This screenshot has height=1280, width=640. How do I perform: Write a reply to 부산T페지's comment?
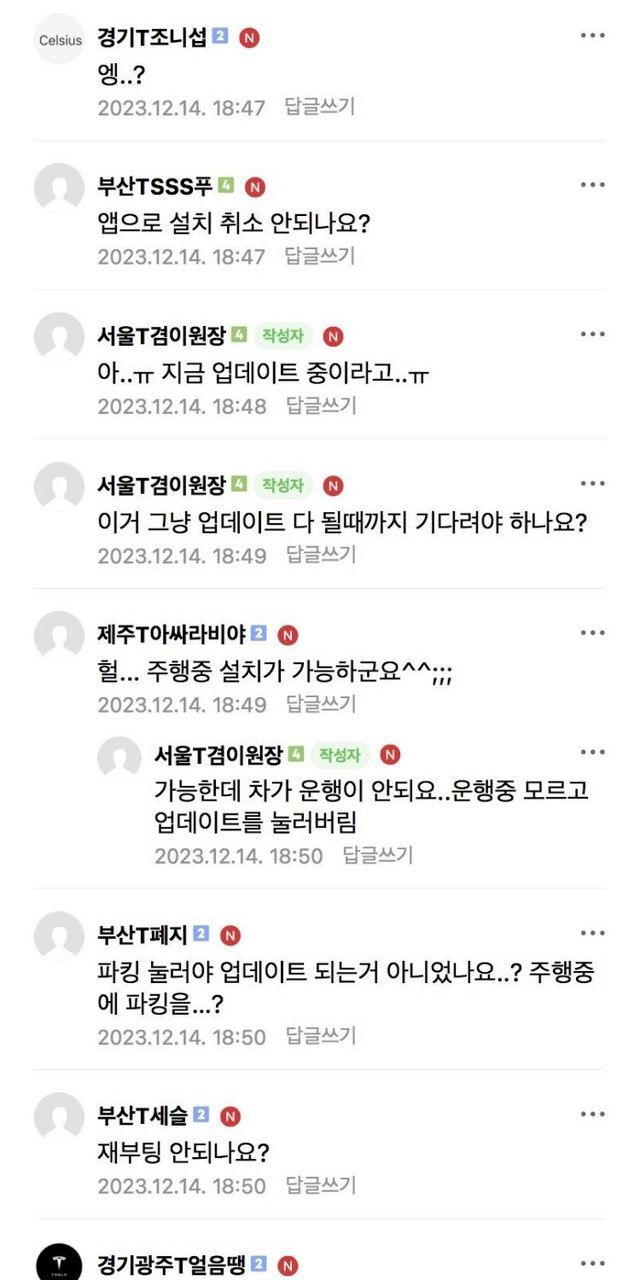tap(320, 1036)
